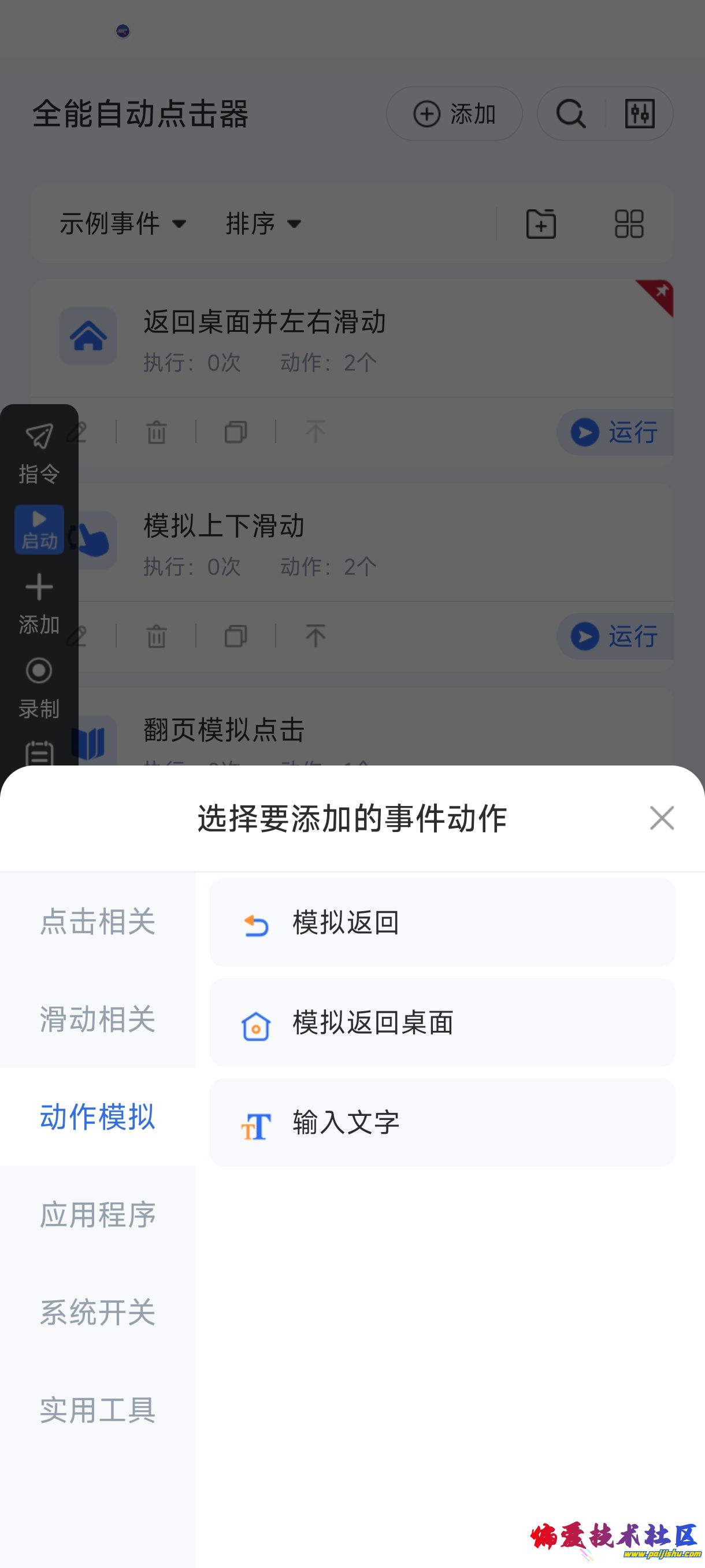Open the 应用程序 category
The image size is (705, 1568).
click(x=97, y=1215)
